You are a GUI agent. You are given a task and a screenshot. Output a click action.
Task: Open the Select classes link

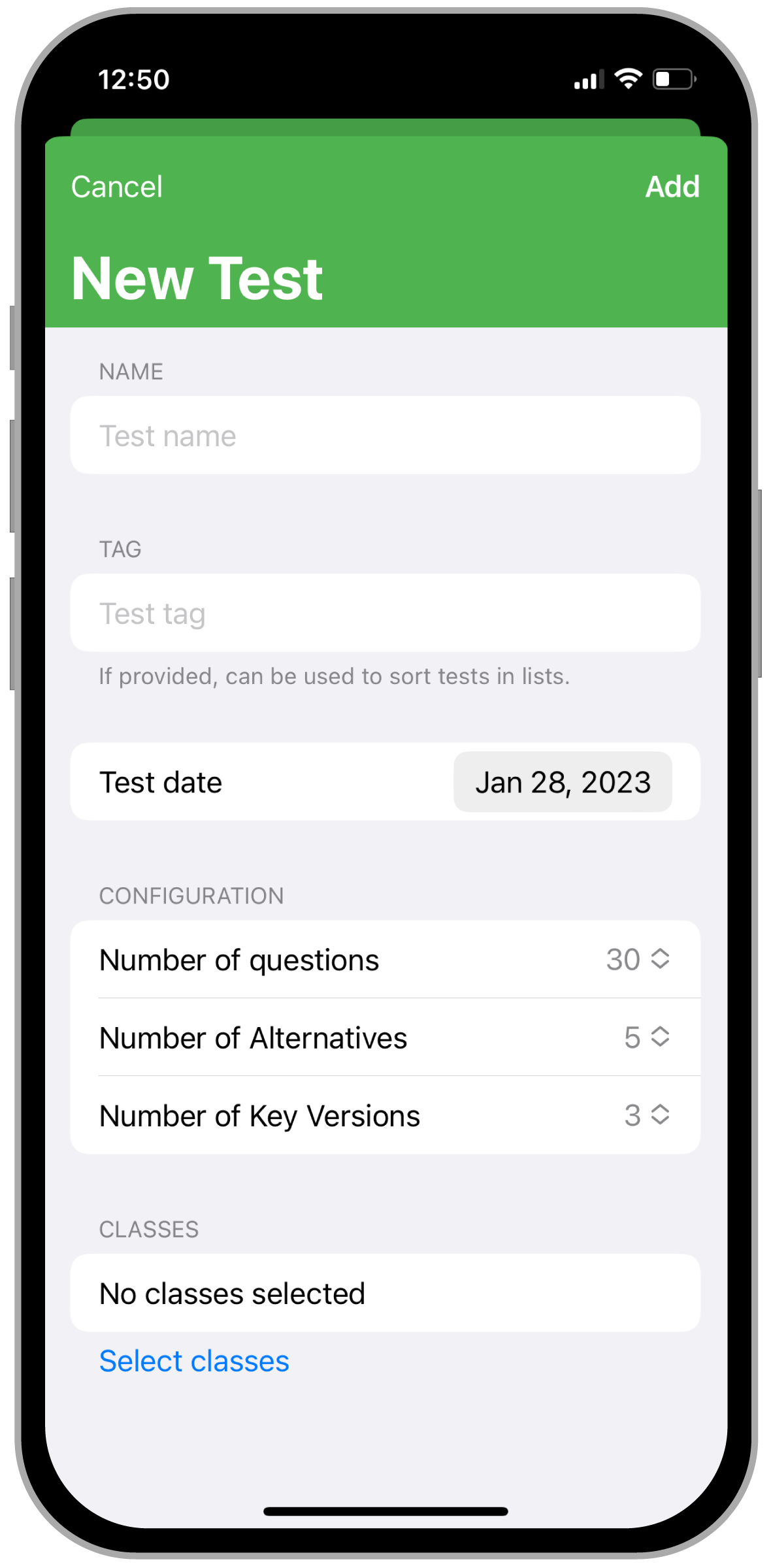click(x=194, y=1362)
